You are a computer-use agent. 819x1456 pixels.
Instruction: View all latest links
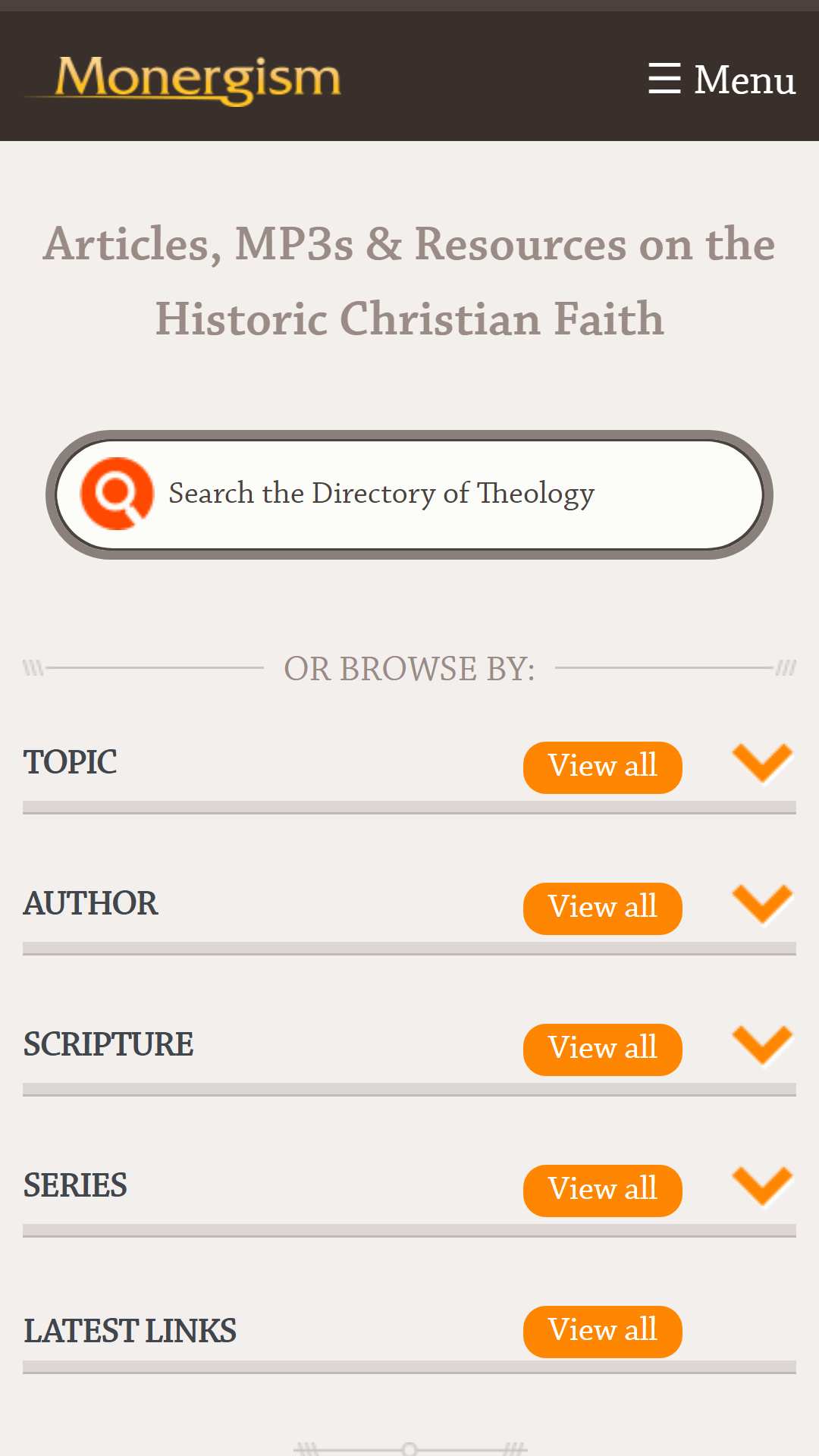point(603,1332)
